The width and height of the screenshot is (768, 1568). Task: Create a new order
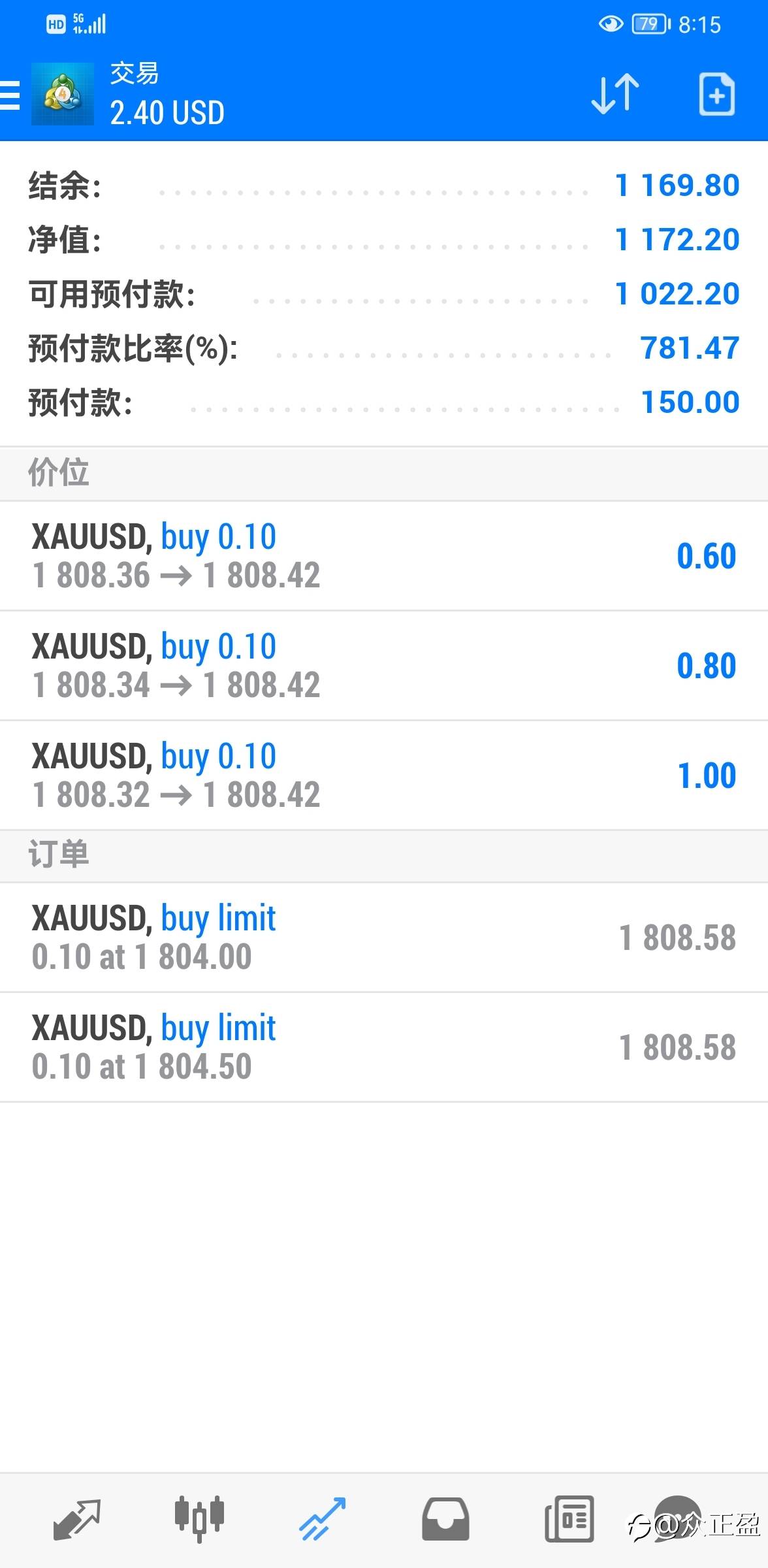click(717, 95)
